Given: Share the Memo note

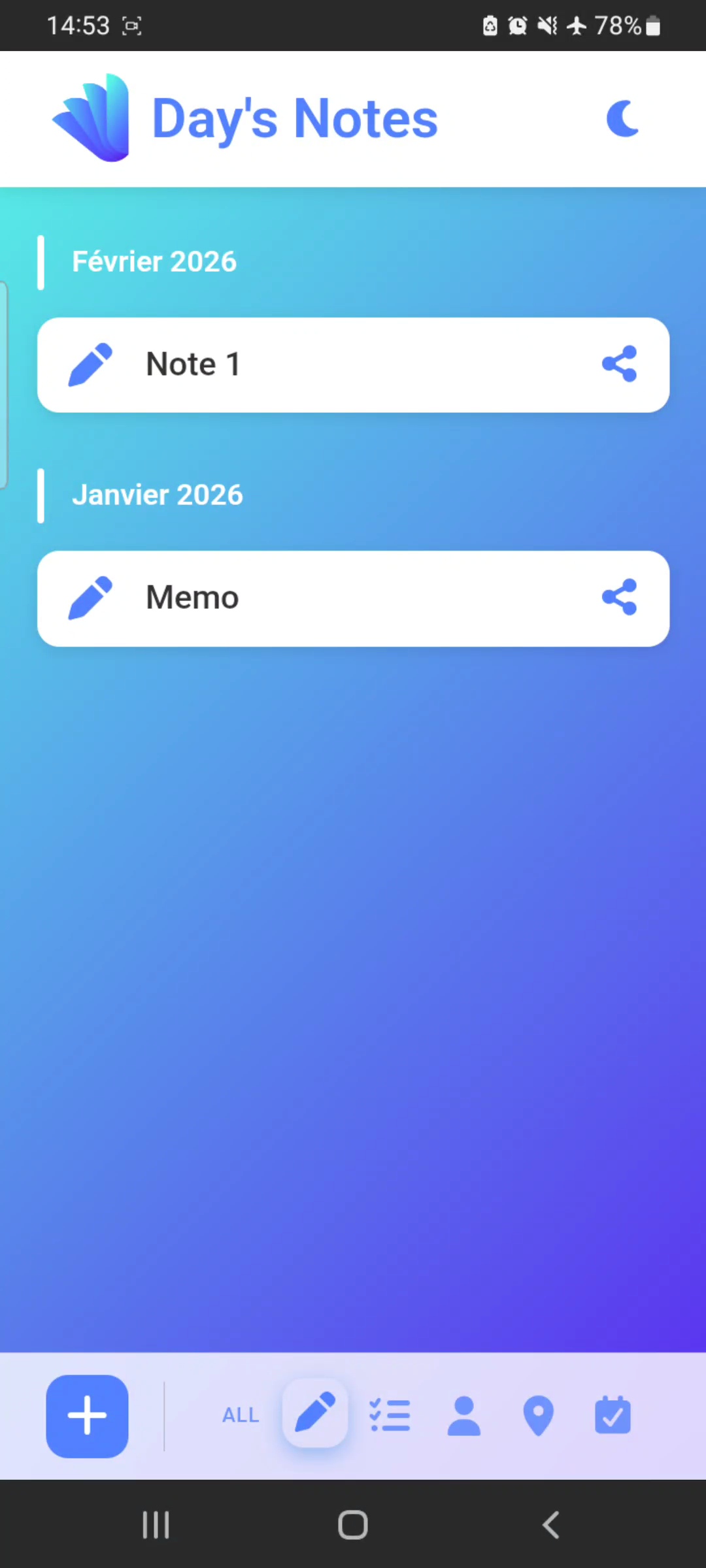Looking at the screenshot, I should point(618,596).
